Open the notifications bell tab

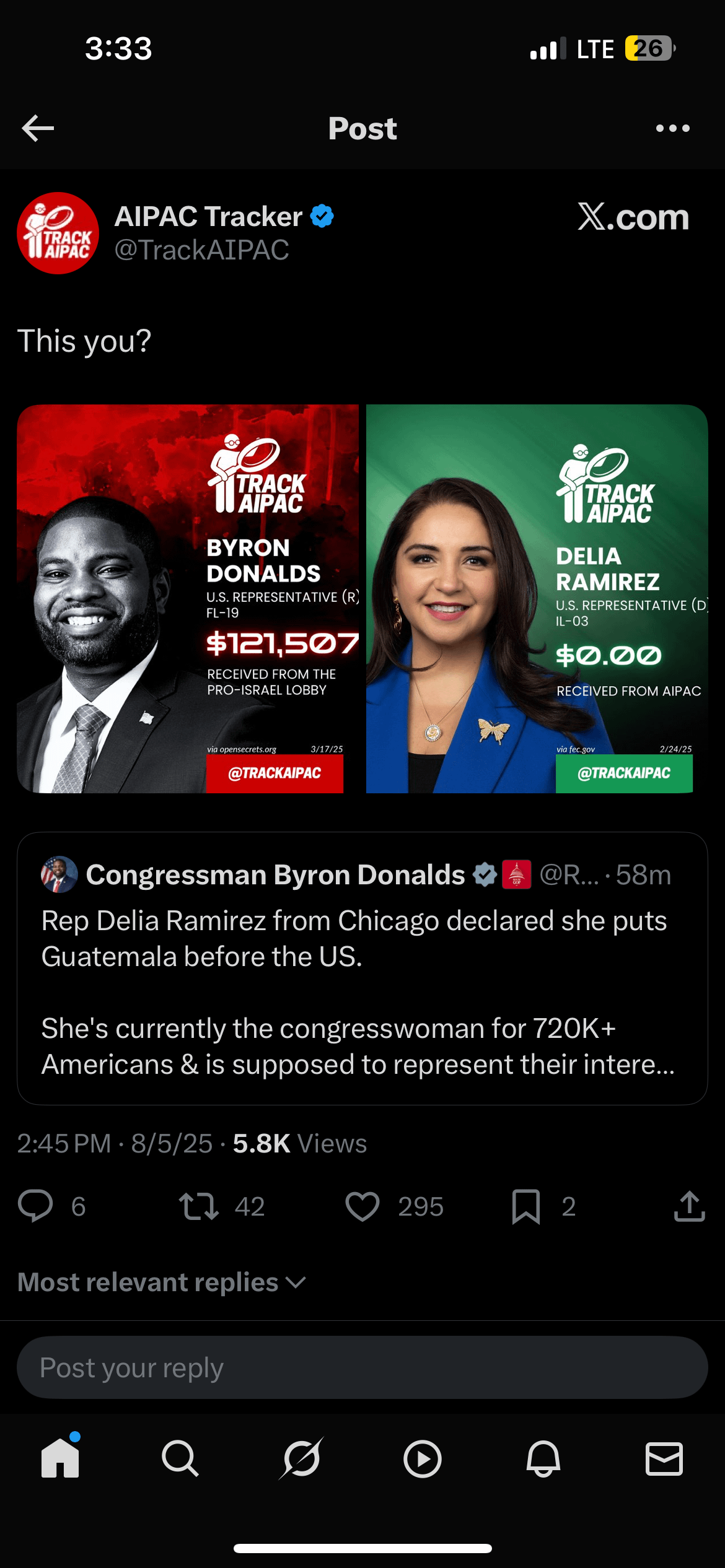(x=543, y=1459)
